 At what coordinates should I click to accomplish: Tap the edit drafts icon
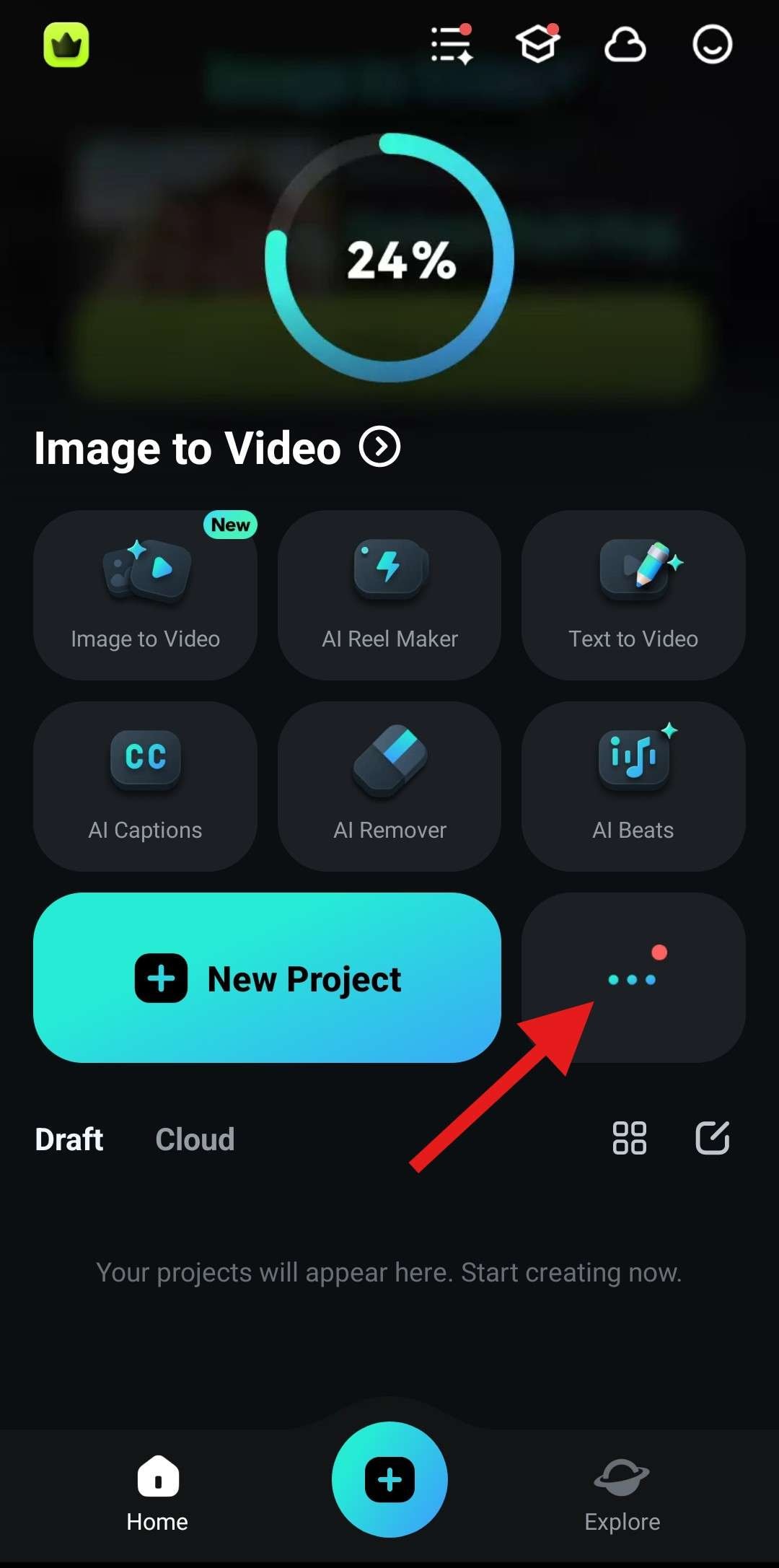pyautogui.click(x=712, y=1138)
